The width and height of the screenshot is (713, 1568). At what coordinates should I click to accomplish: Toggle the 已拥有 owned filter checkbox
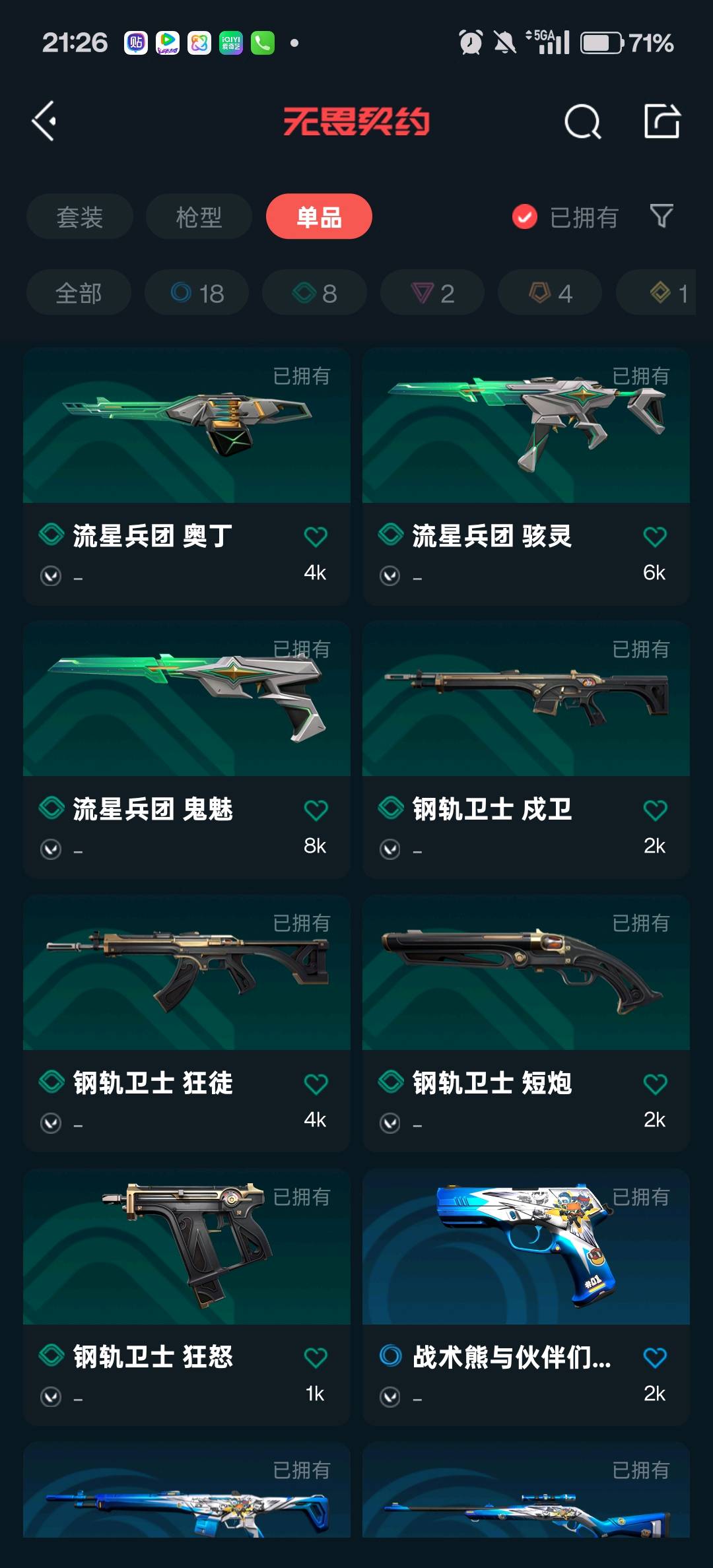click(525, 216)
